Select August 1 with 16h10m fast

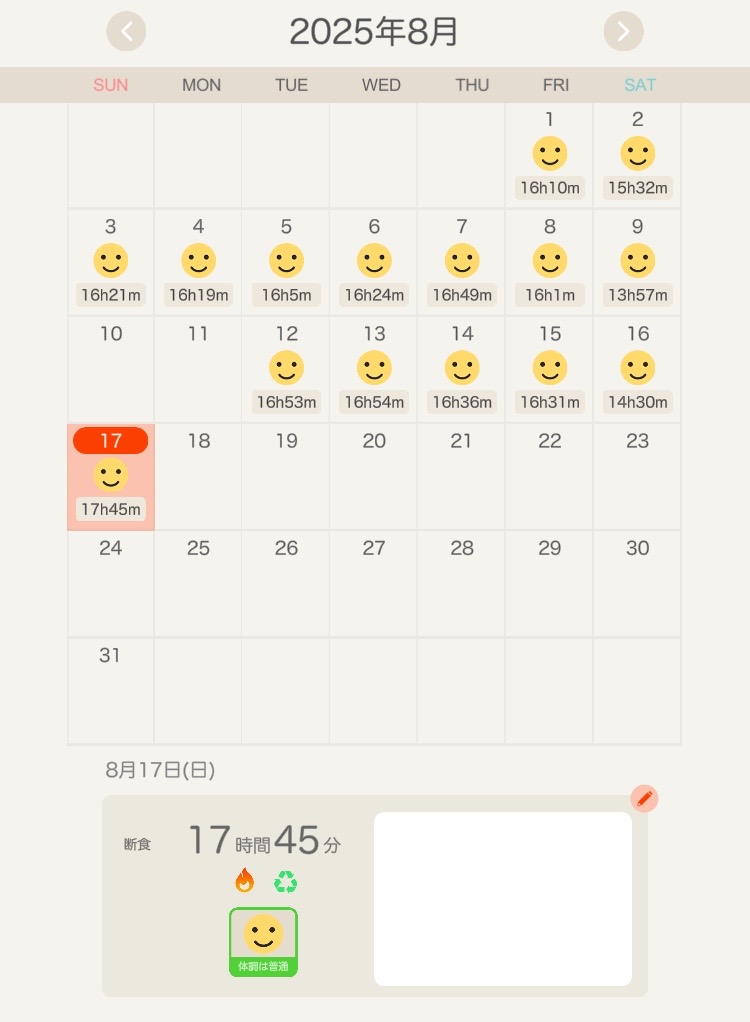coord(549,155)
